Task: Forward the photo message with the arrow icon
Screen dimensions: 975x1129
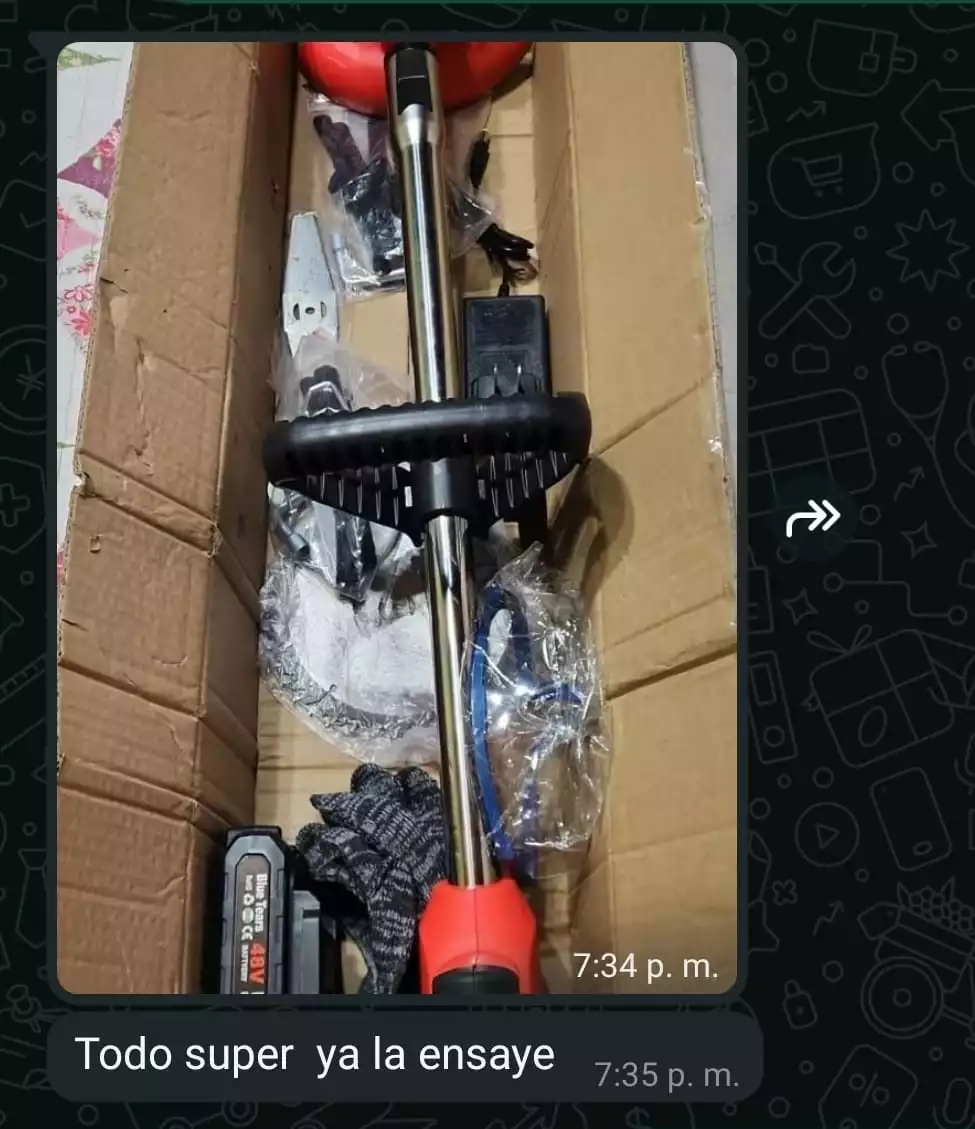Action: (812, 518)
